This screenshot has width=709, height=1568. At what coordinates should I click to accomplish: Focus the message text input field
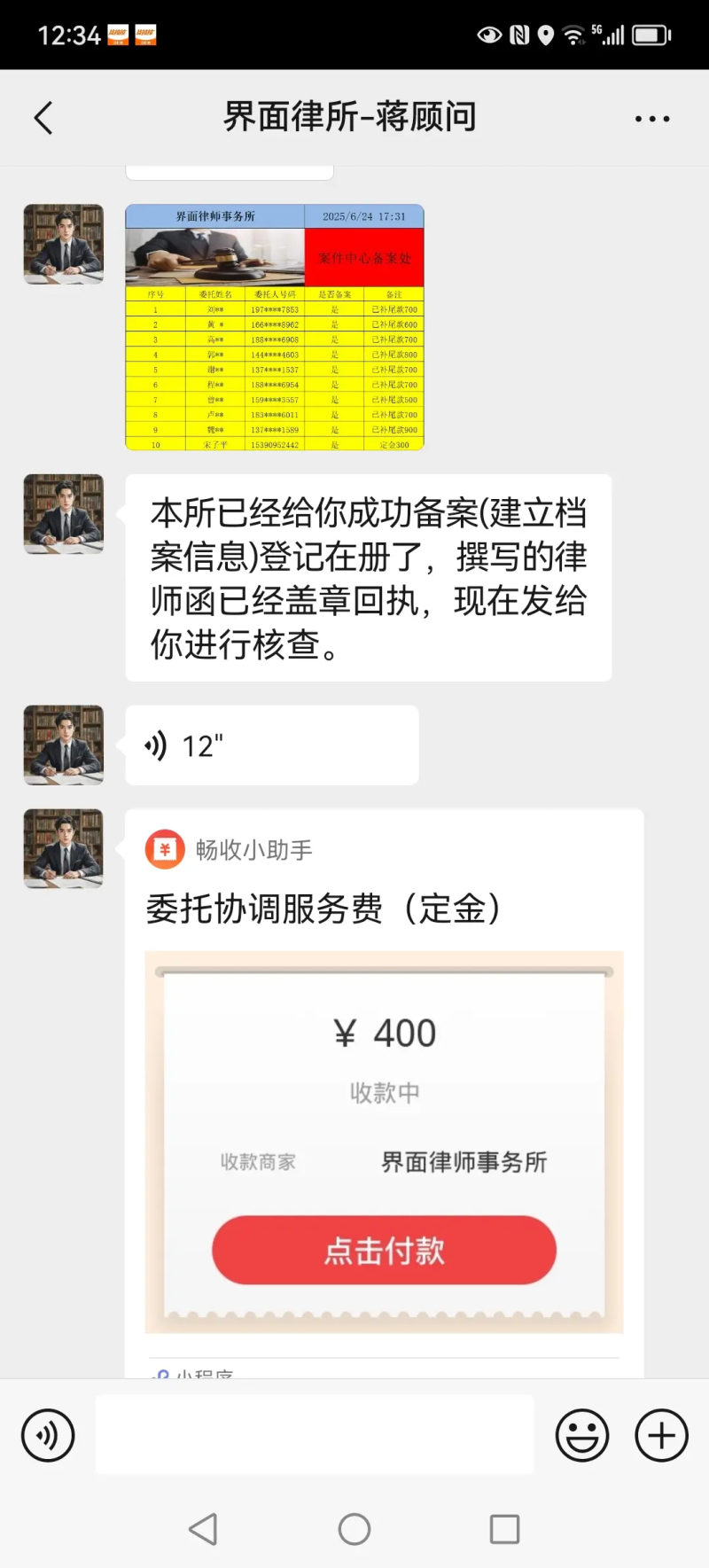click(315, 1435)
